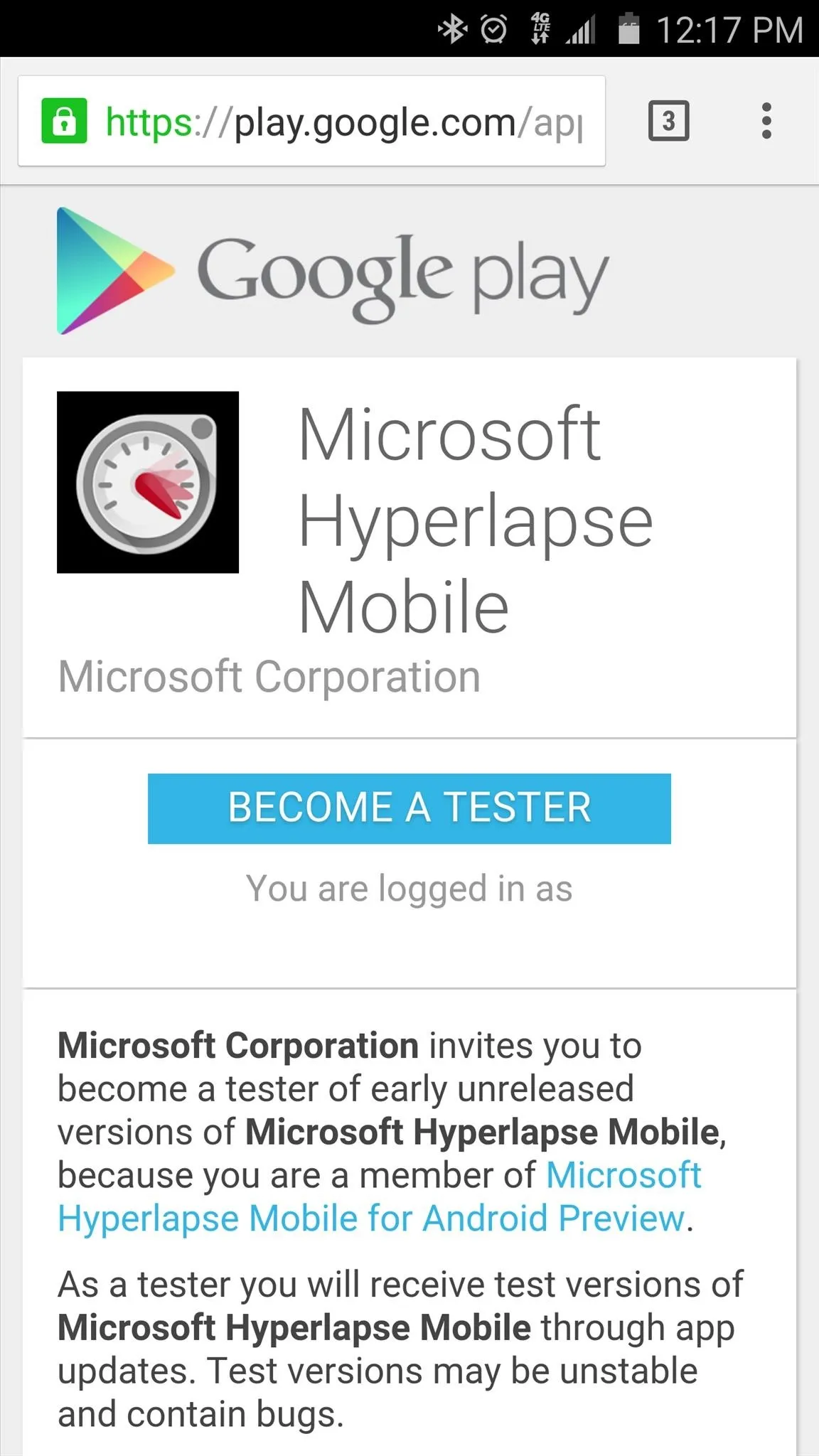
Task: Open the tab switcher showing 3 tabs
Action: pos(668,121)
